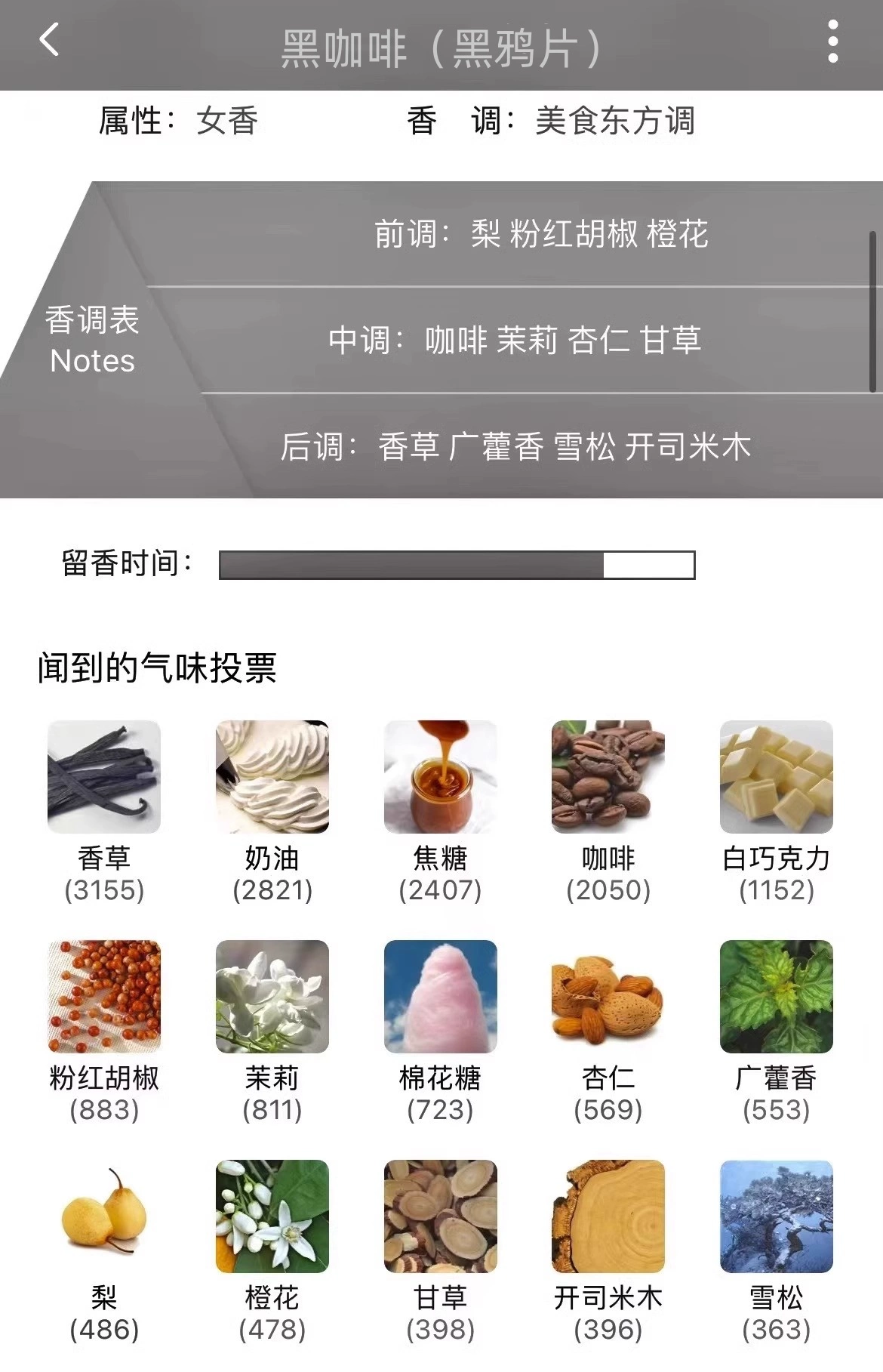Tap the 棉花糖 scent tile

pyautogui.click(x=441, y=997)
